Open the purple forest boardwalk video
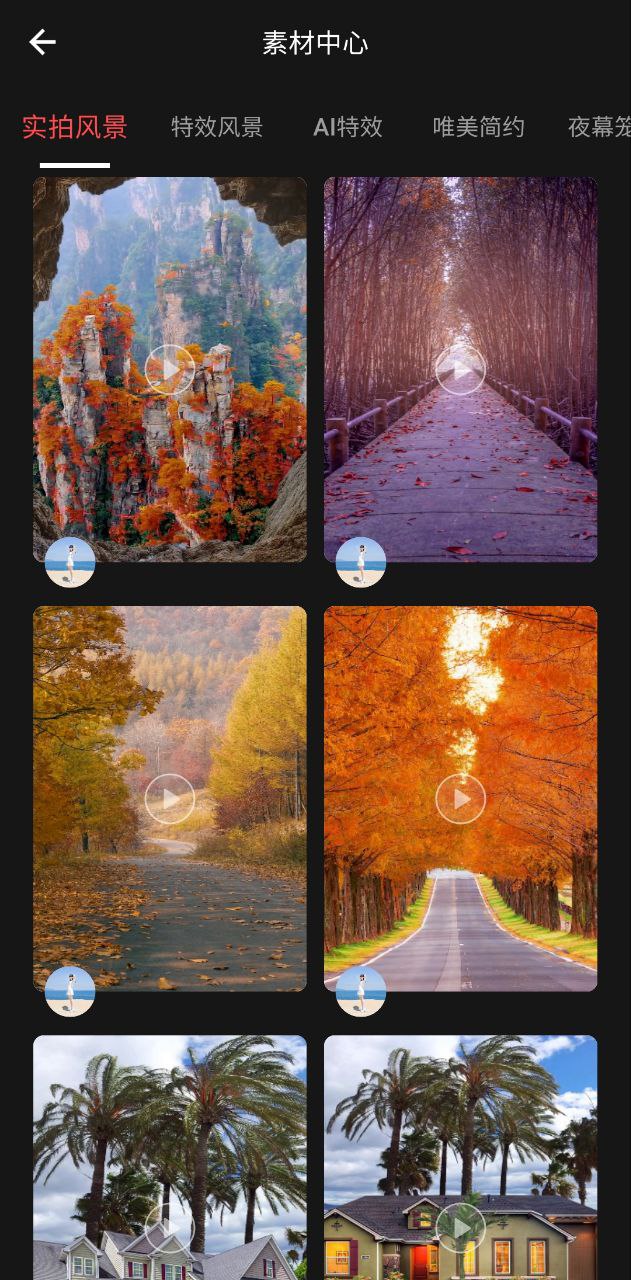 [x=460, y=369]
